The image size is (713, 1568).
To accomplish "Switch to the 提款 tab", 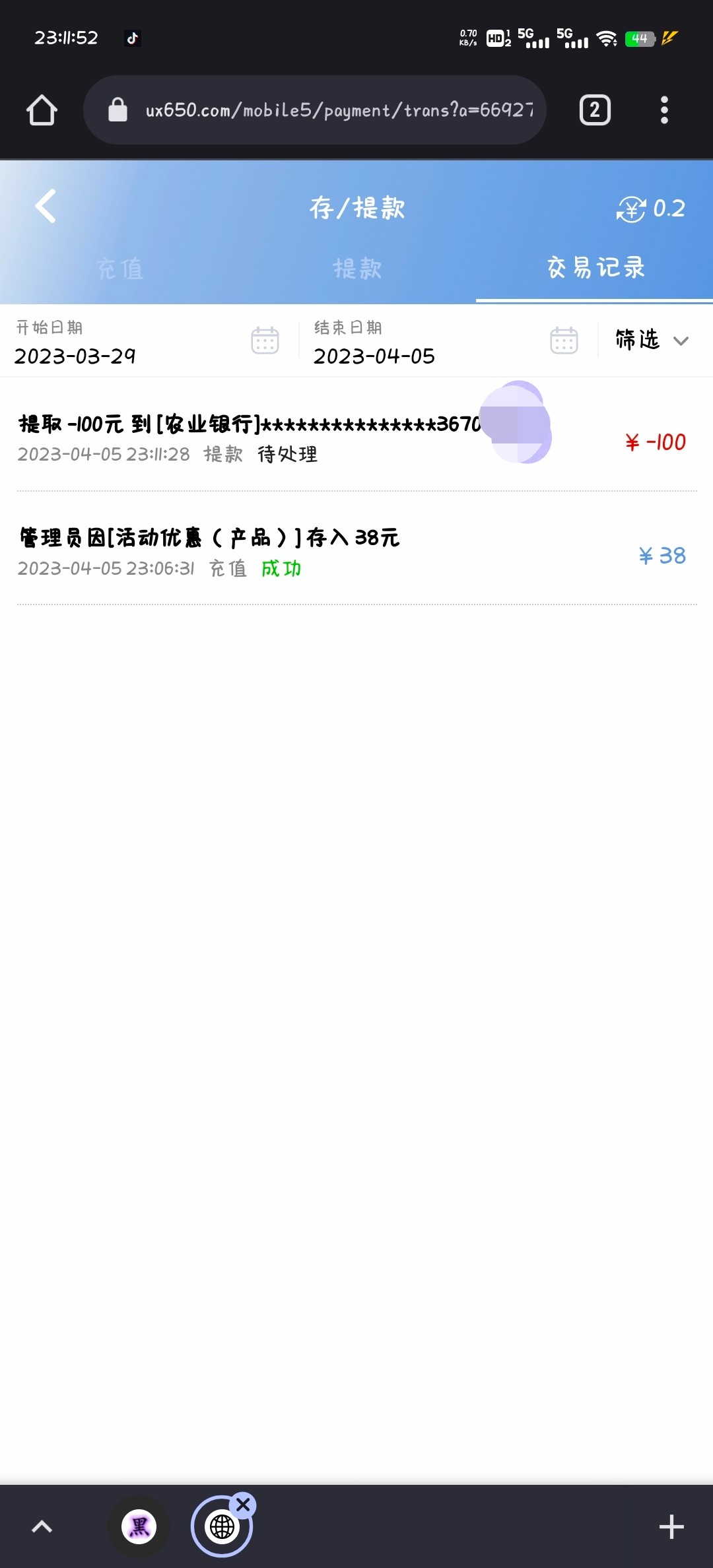I will (356, 269).
